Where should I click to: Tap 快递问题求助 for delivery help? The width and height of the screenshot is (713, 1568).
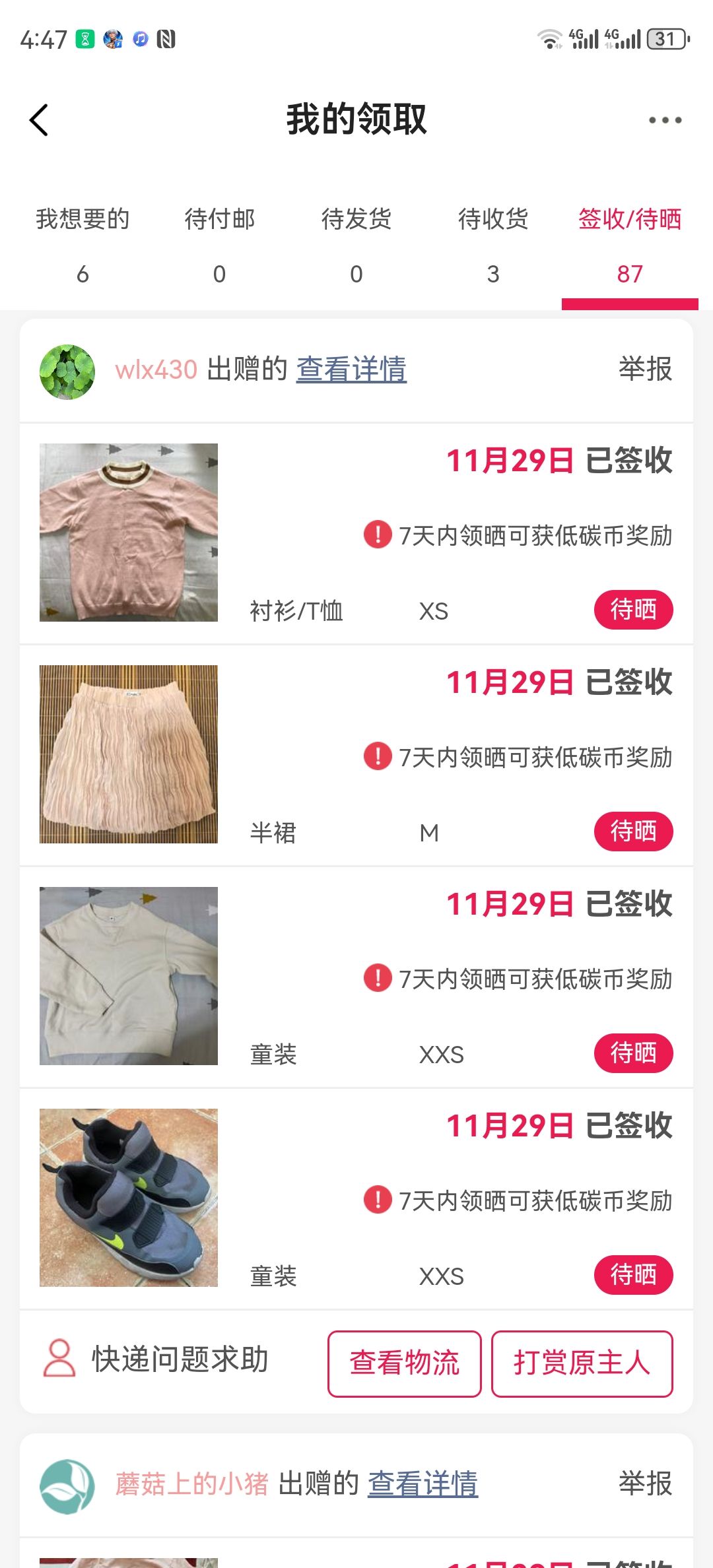(x=156, y=1359)
